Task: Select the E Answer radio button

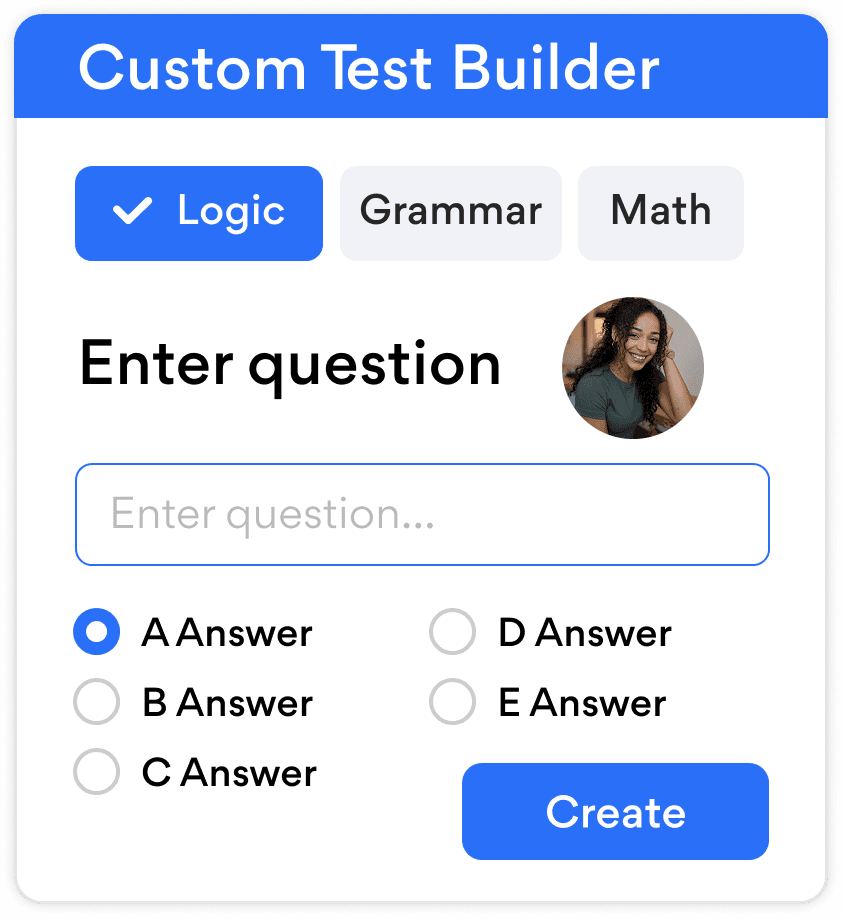Action: click(x=452, y=701)
